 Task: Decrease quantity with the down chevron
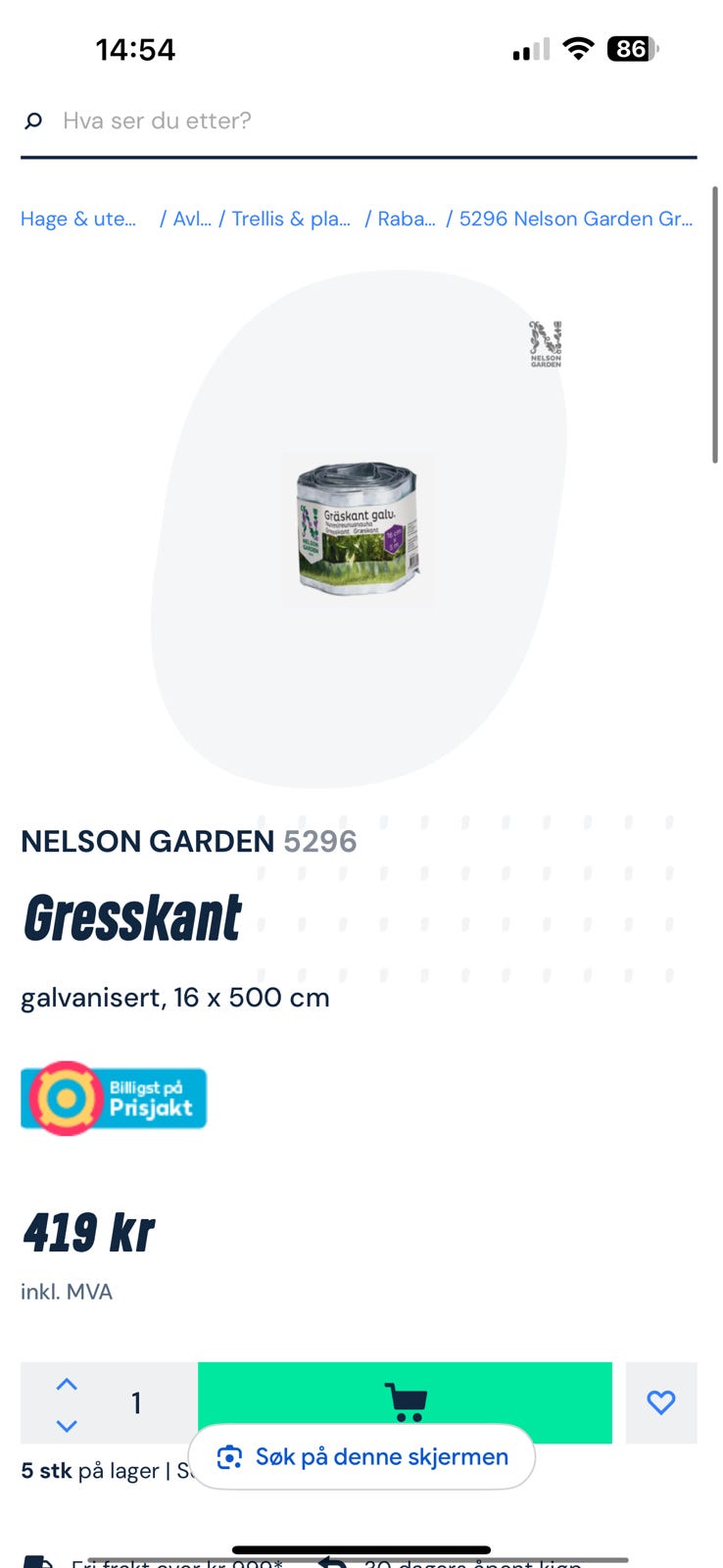[66, 1425]
